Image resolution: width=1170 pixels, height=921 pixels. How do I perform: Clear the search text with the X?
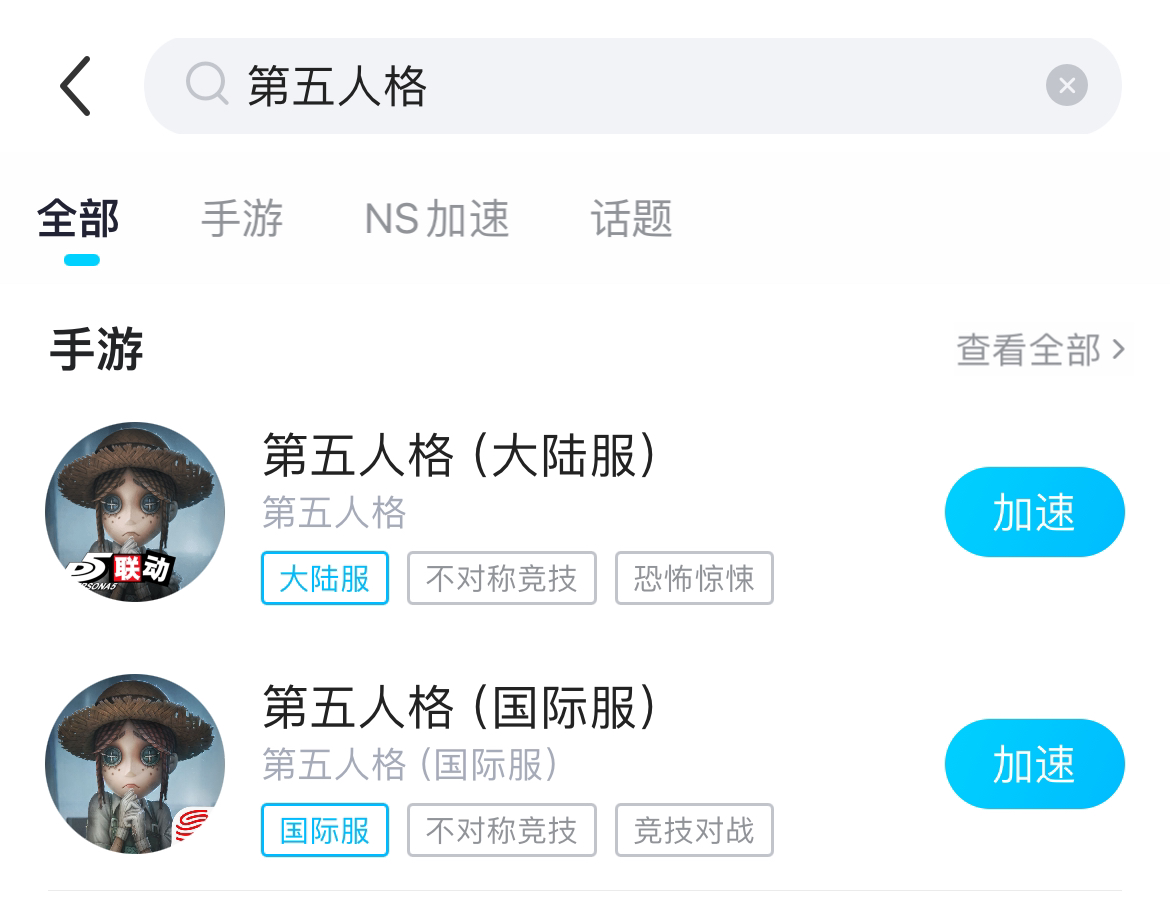[1066, 86]
